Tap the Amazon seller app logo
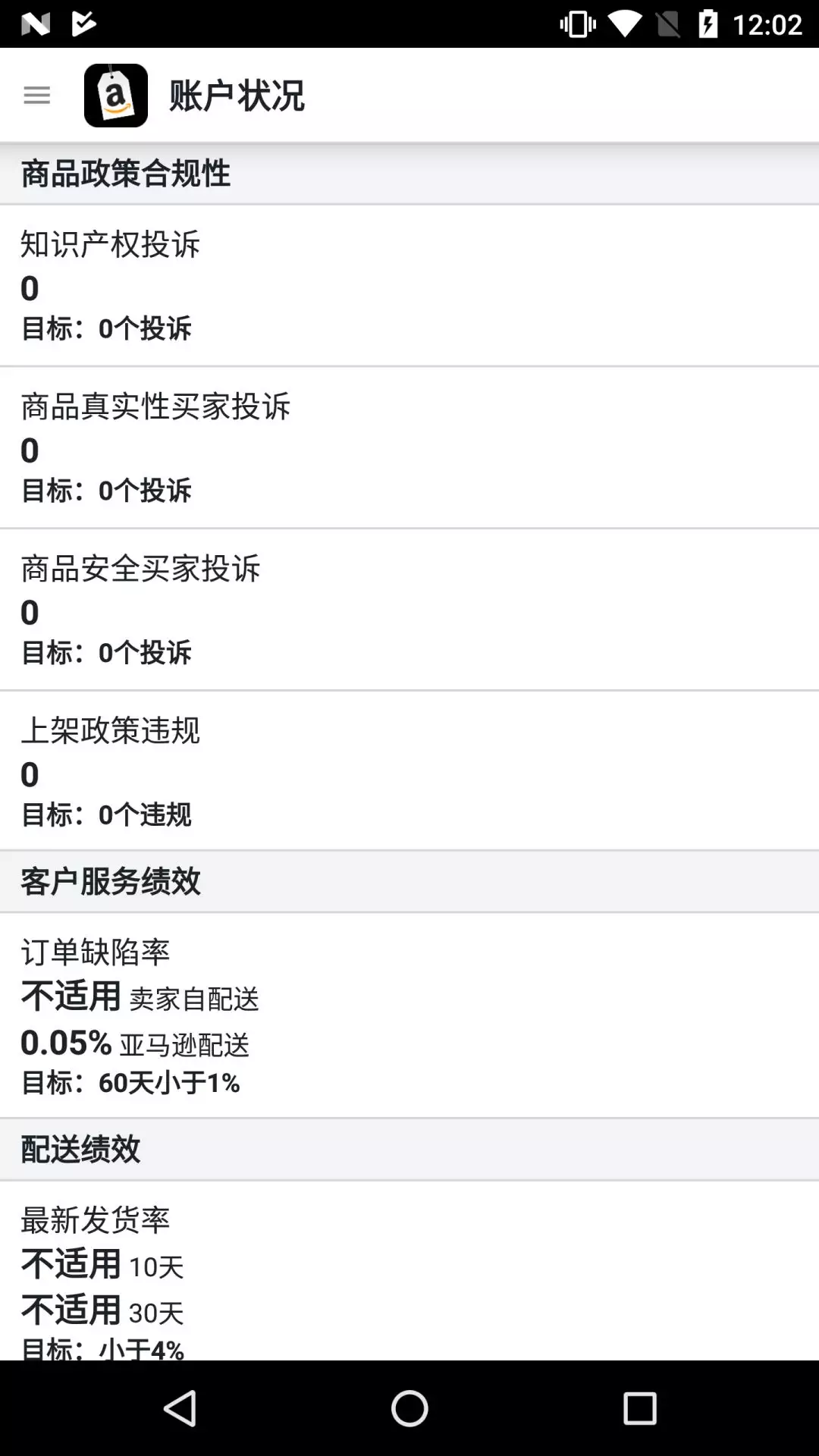Screen dimensions: 819x1456 [x=115, y=95]
